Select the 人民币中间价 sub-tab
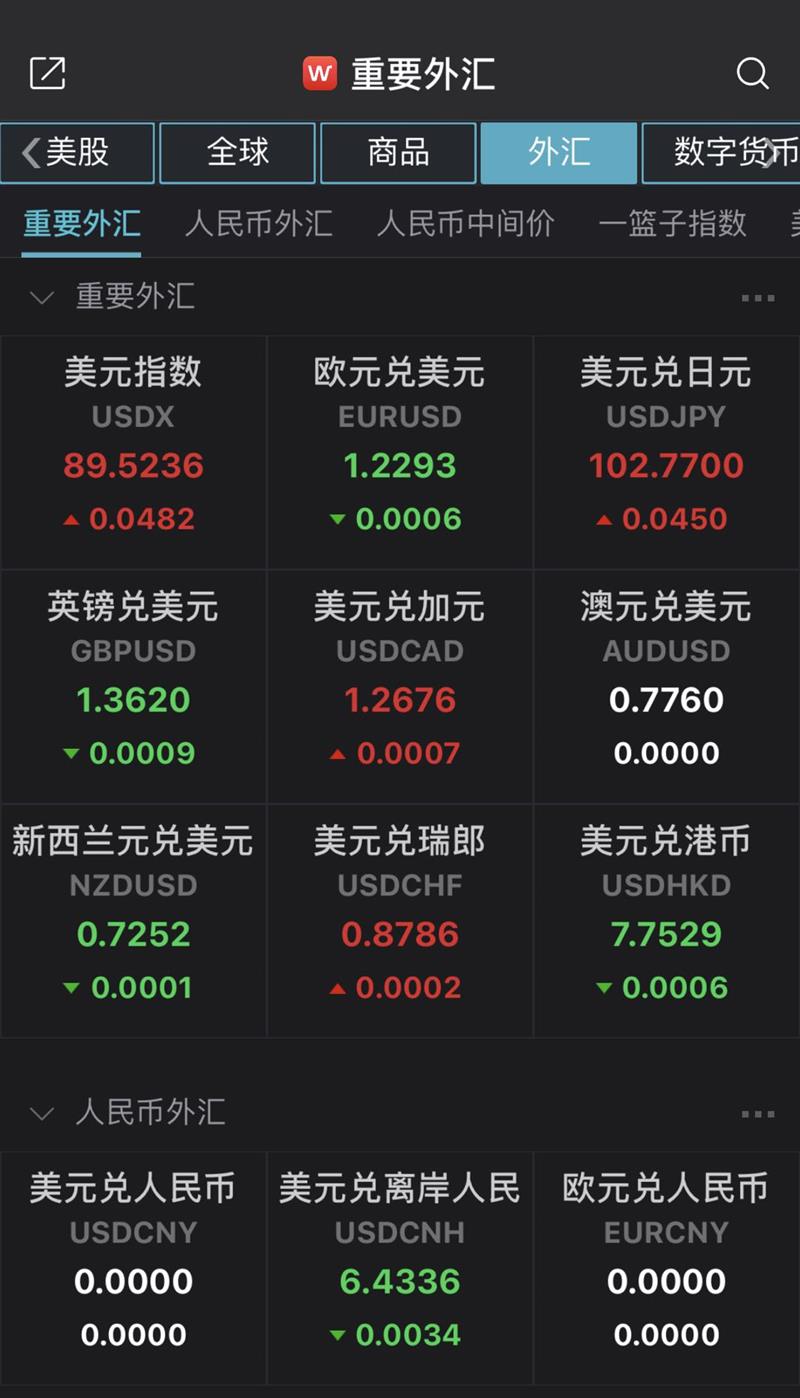The image size is (800, 1398). [x=465, y=223]
